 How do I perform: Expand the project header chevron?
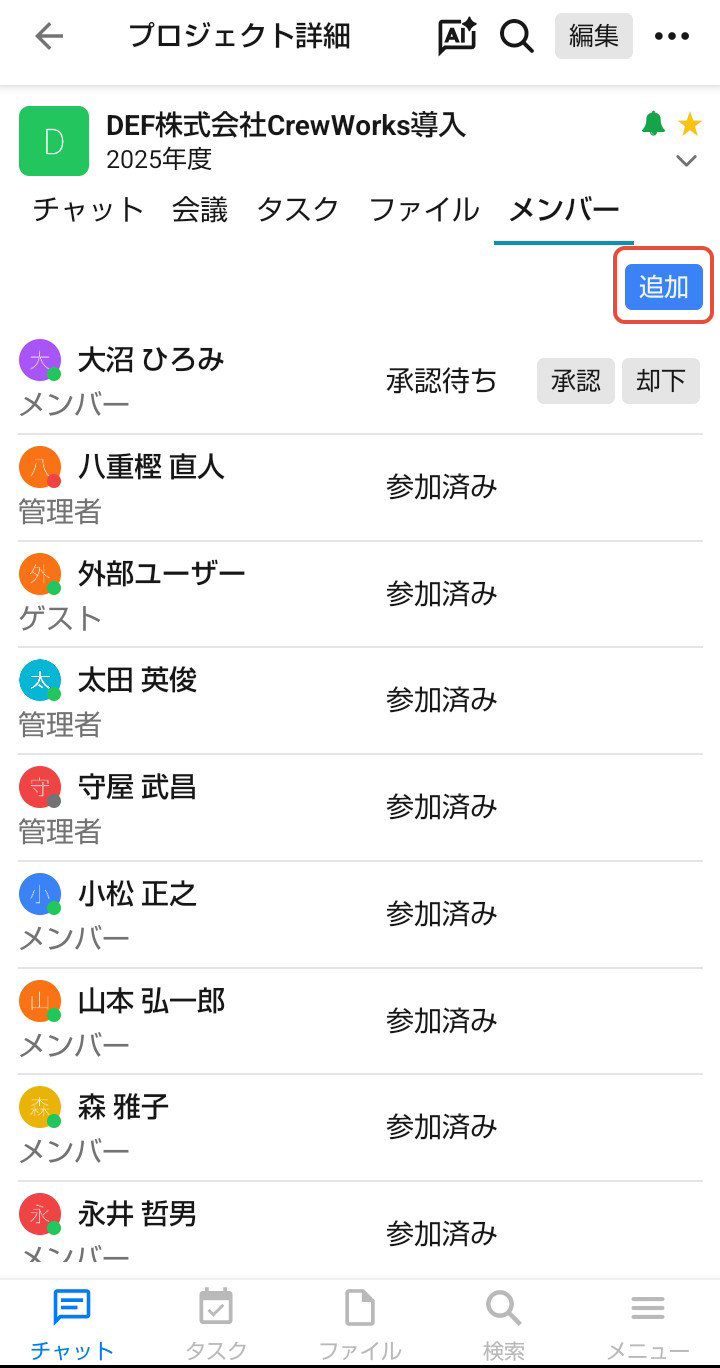tap(686, 161)
